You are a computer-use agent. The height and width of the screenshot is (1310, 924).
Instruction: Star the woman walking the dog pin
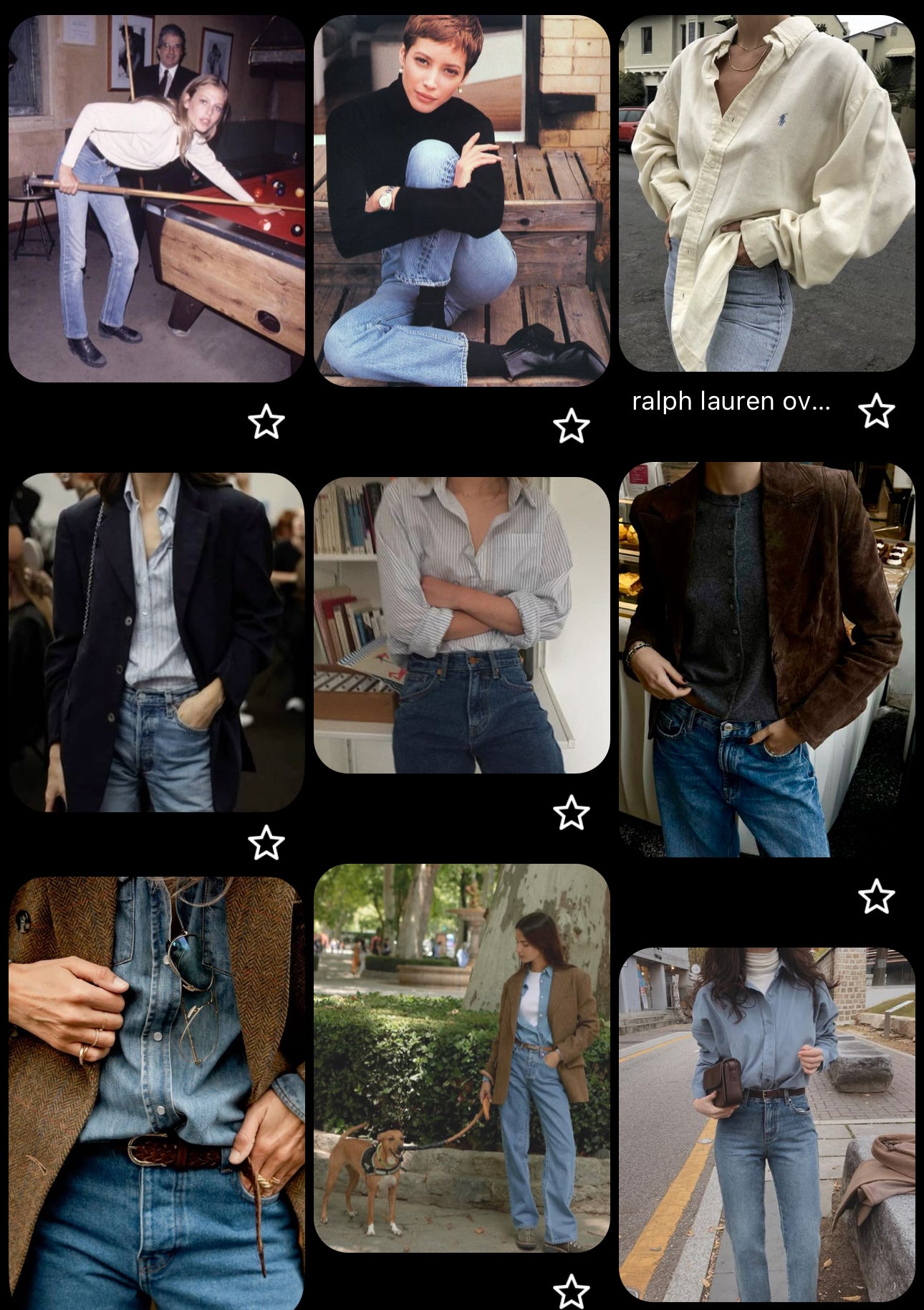[571, 1291]
